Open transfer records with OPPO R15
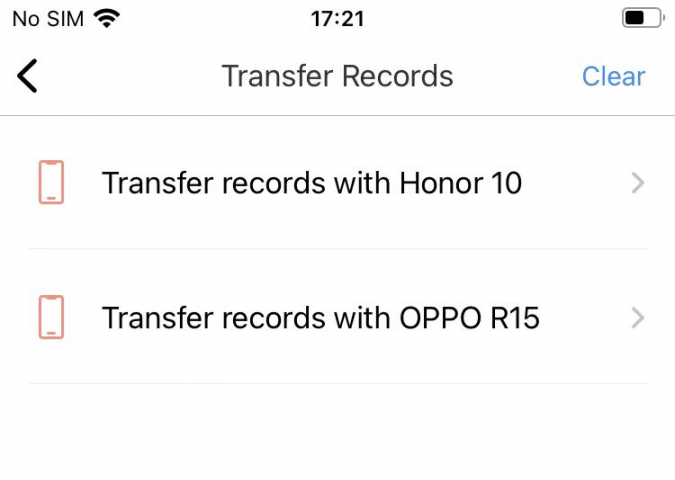675x480 pixels. (338, 318)
